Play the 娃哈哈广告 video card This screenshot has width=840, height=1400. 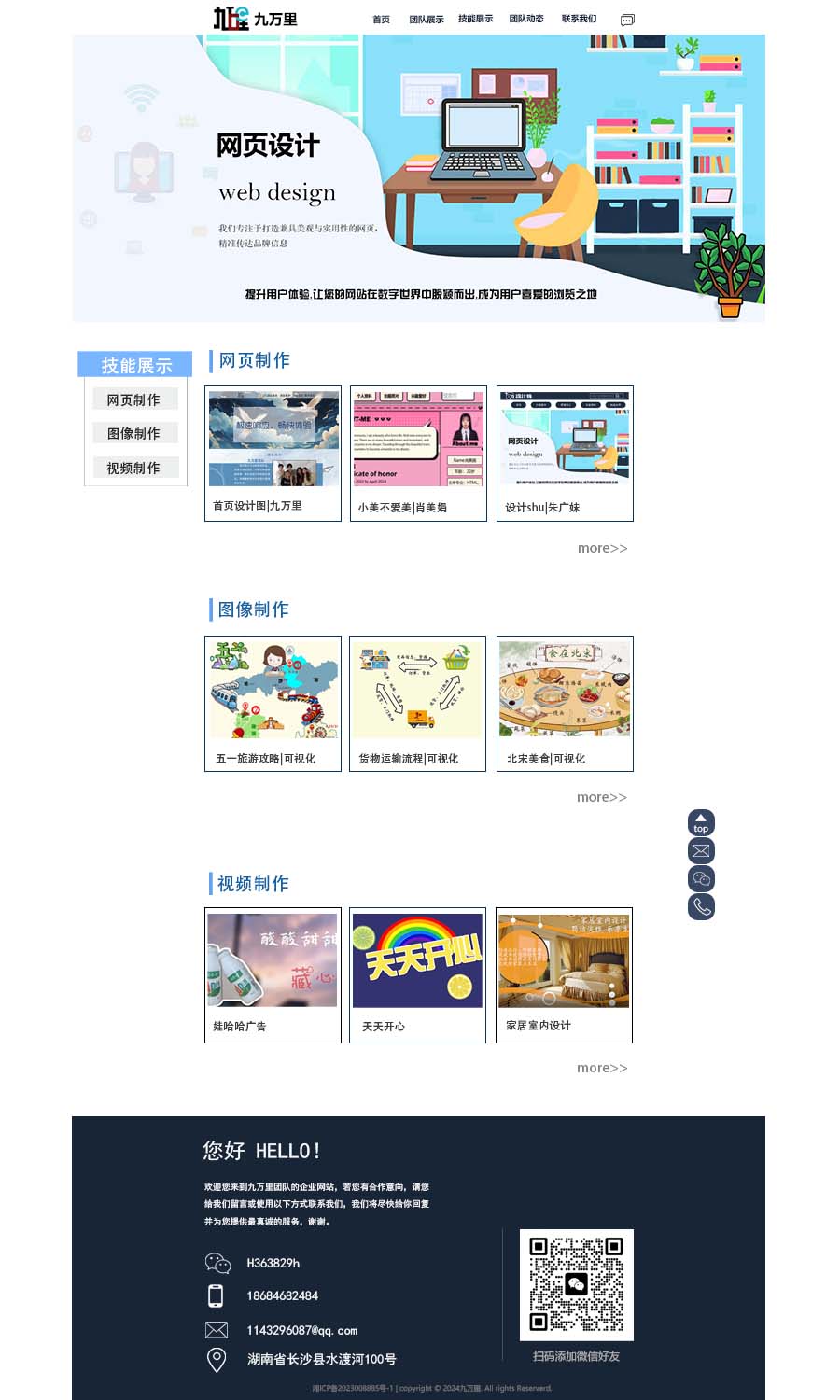click(273, 973)
